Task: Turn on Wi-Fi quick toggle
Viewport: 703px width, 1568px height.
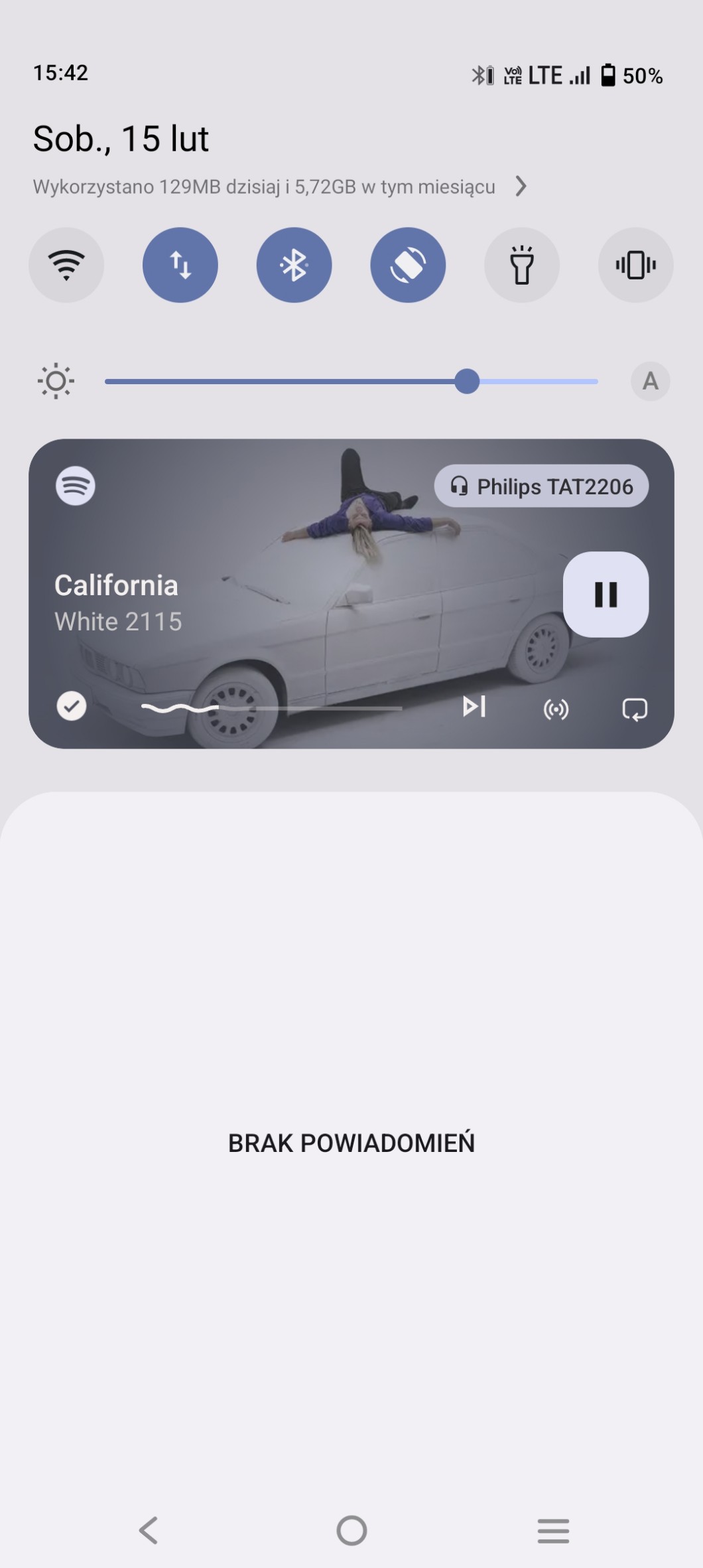Action: point(66,265)
